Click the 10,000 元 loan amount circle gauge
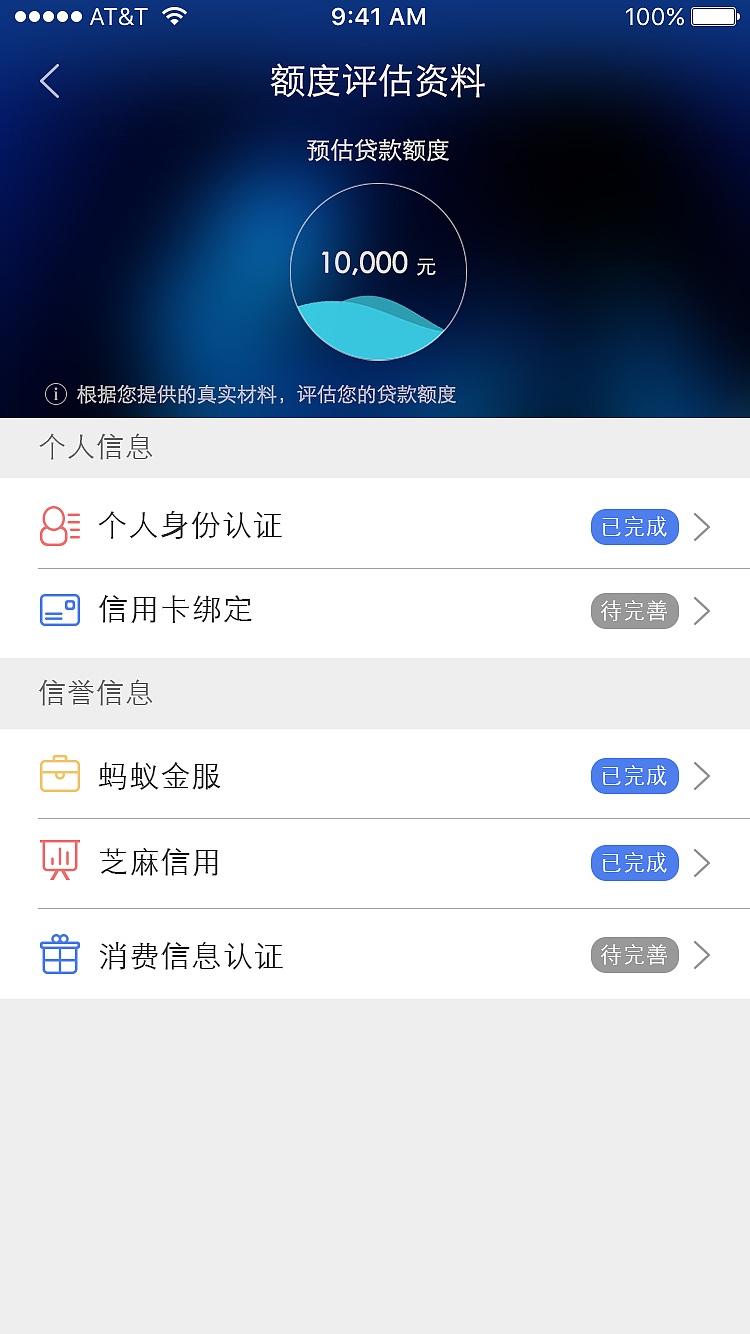 378,272
